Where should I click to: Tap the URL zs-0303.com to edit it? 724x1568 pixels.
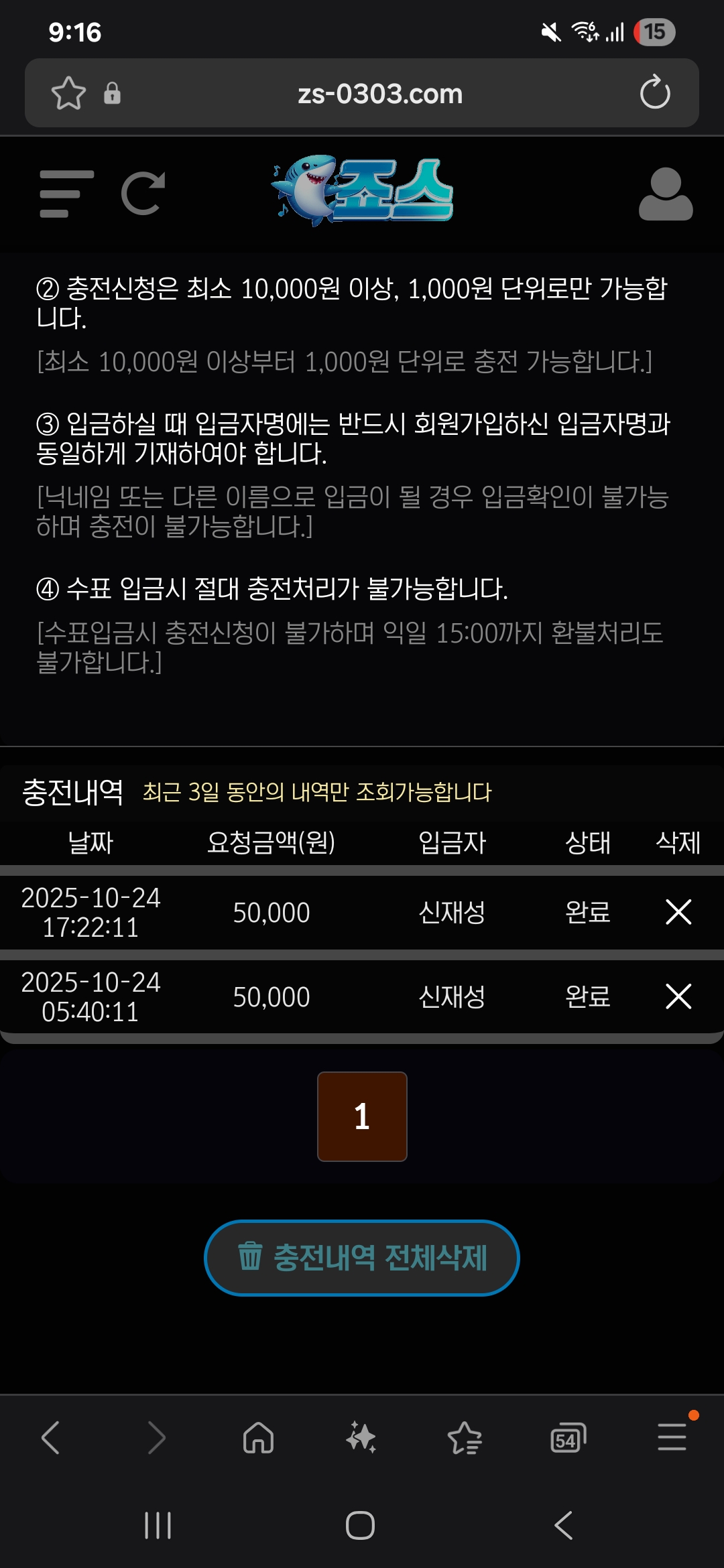[x=380, y=92]
